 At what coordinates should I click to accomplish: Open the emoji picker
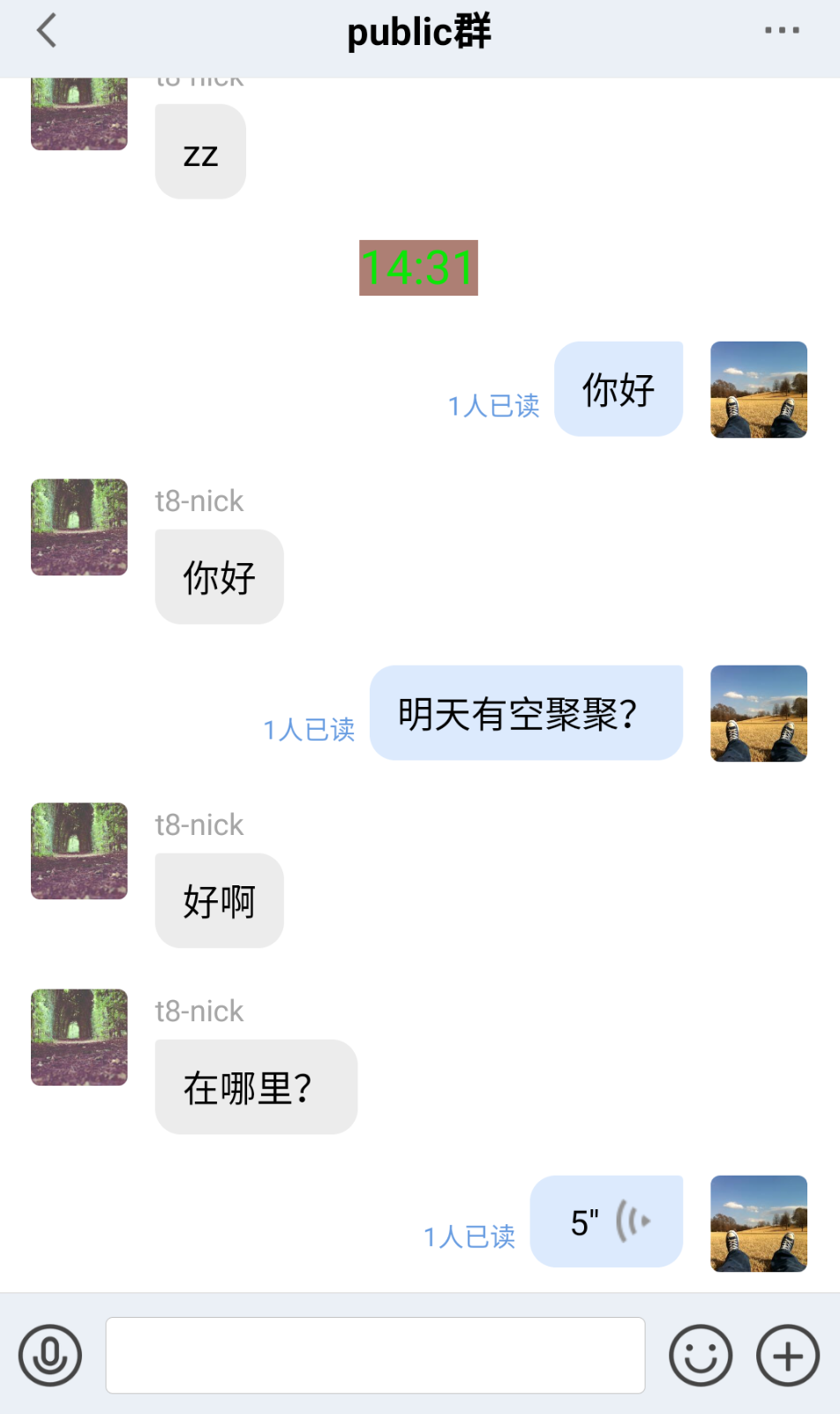tap(701, 1355)
